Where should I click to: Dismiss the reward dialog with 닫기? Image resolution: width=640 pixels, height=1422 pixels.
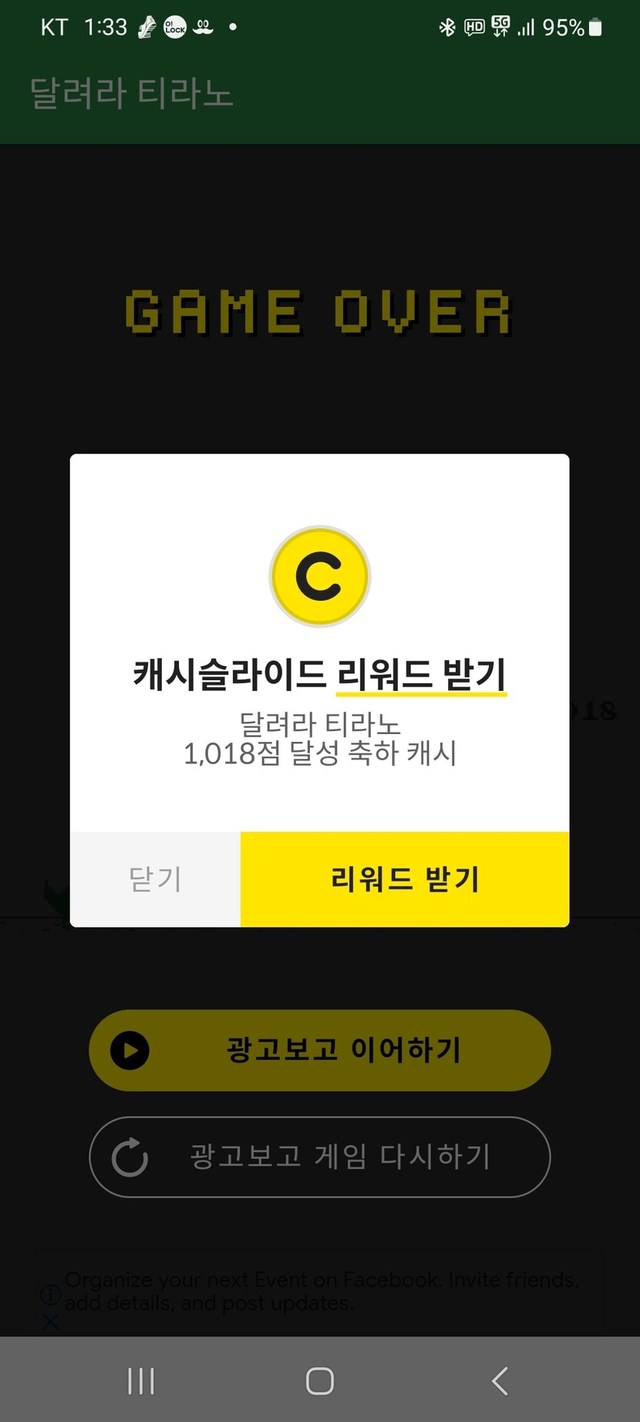click(x=155, y=879)
